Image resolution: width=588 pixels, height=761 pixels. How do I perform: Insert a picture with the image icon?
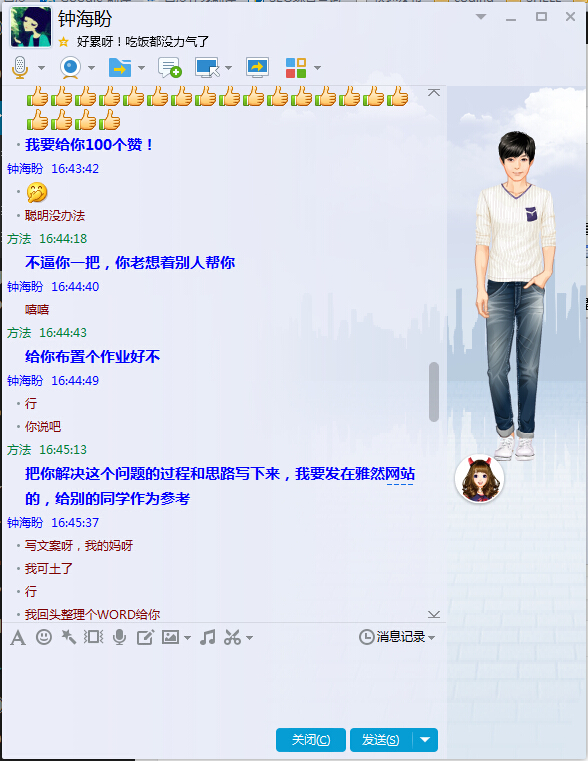pos(170,637)
